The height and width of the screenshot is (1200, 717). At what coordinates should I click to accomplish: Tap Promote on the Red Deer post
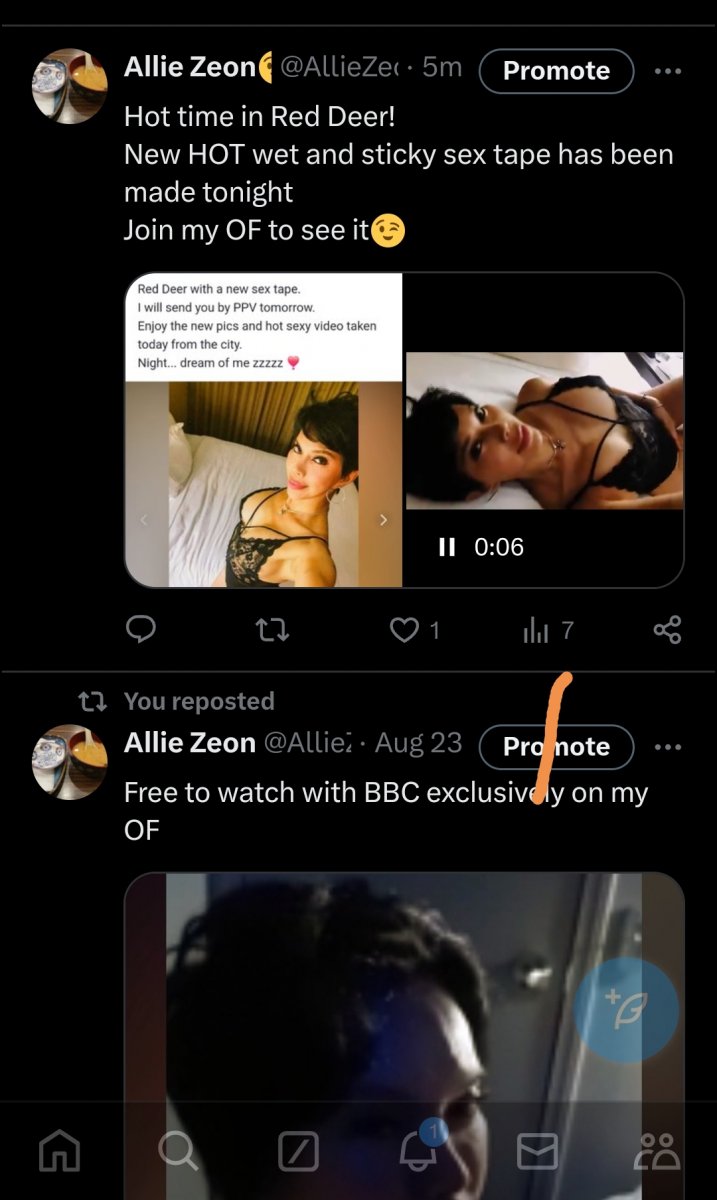click(556, 71)
